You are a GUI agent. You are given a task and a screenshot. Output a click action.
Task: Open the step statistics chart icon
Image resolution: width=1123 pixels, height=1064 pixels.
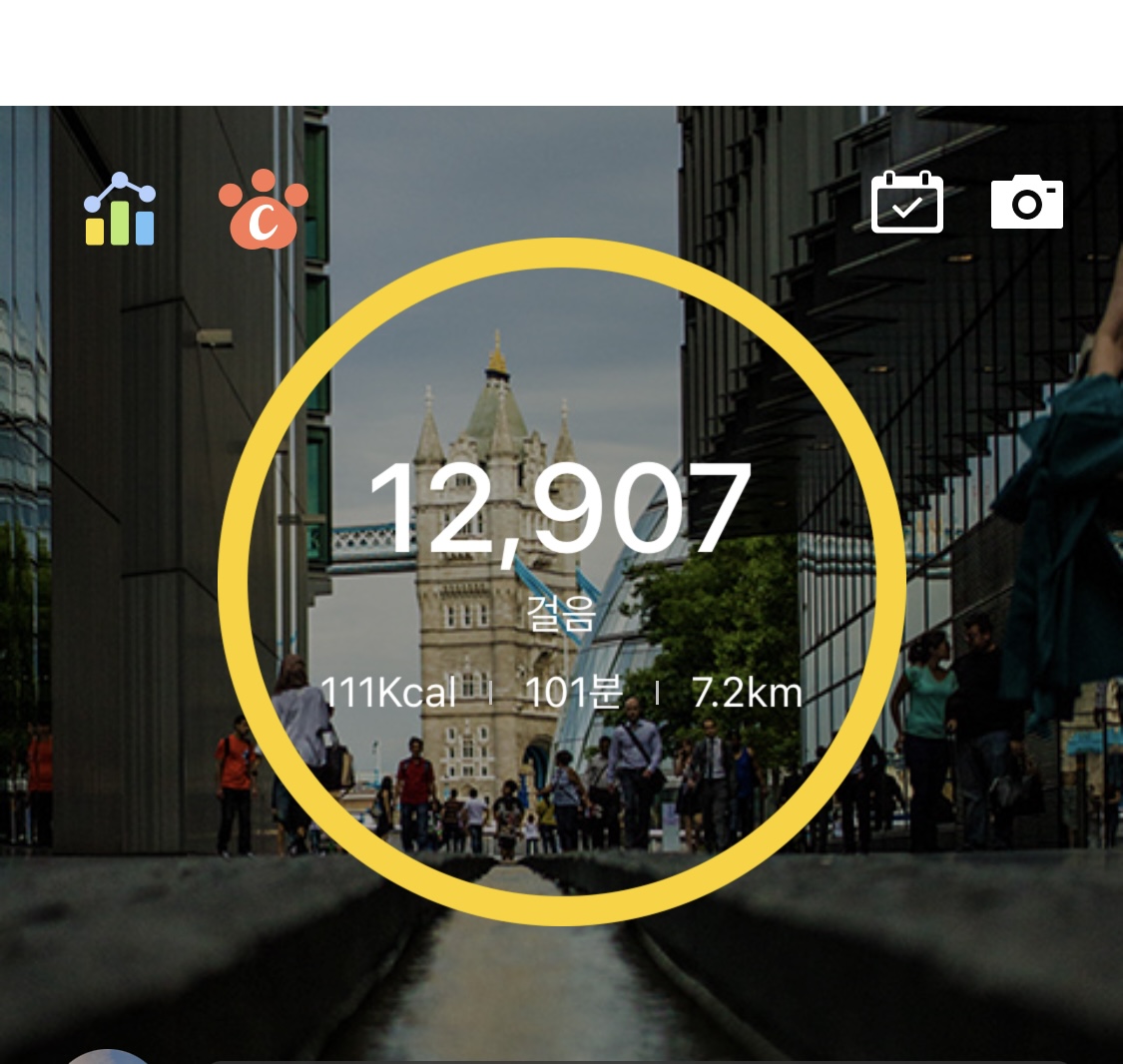pyautogui.click(x=120, y=210)
